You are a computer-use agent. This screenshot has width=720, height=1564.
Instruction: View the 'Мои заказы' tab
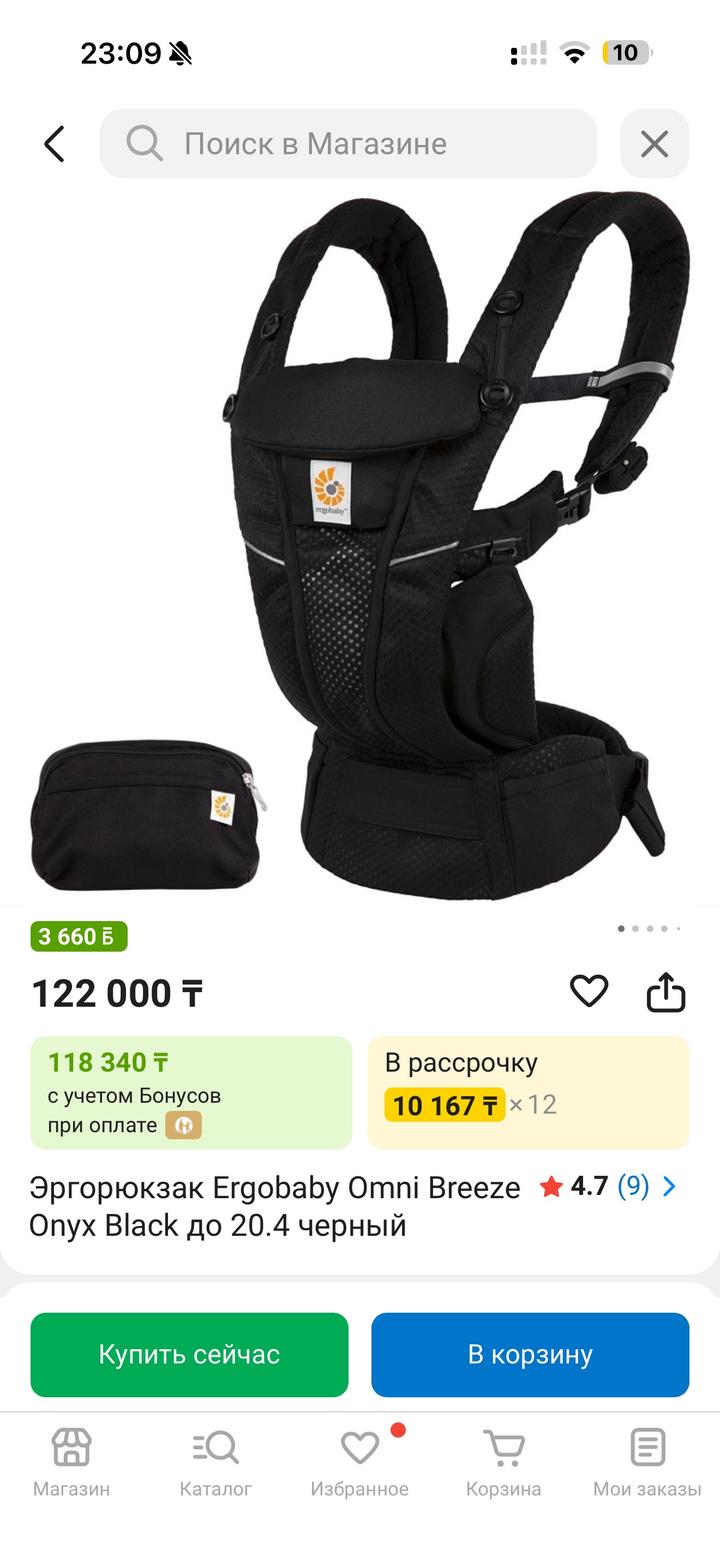pos(647,1462)
